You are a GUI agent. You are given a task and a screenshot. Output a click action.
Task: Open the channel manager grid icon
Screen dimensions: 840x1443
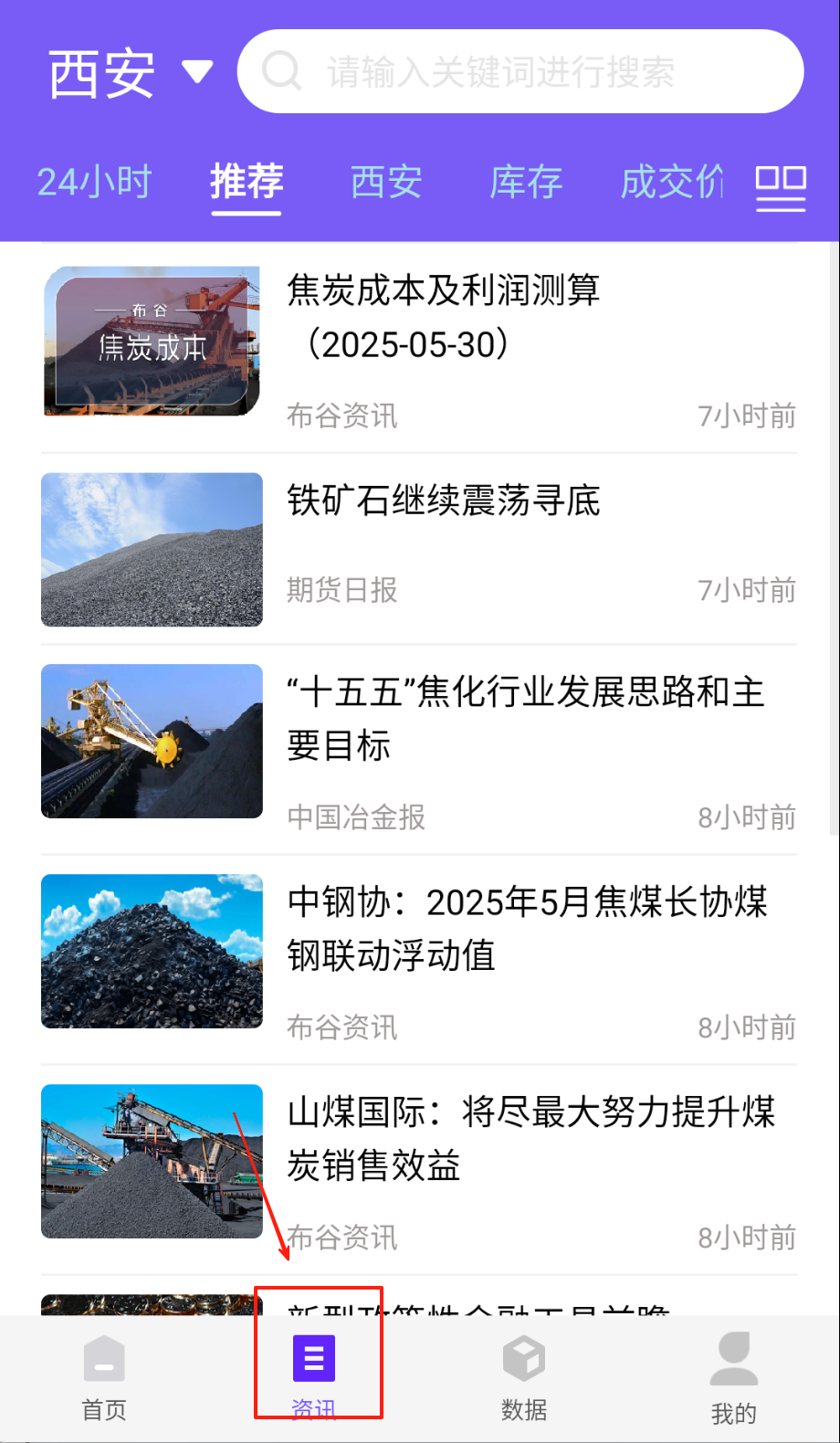point(781,187)
